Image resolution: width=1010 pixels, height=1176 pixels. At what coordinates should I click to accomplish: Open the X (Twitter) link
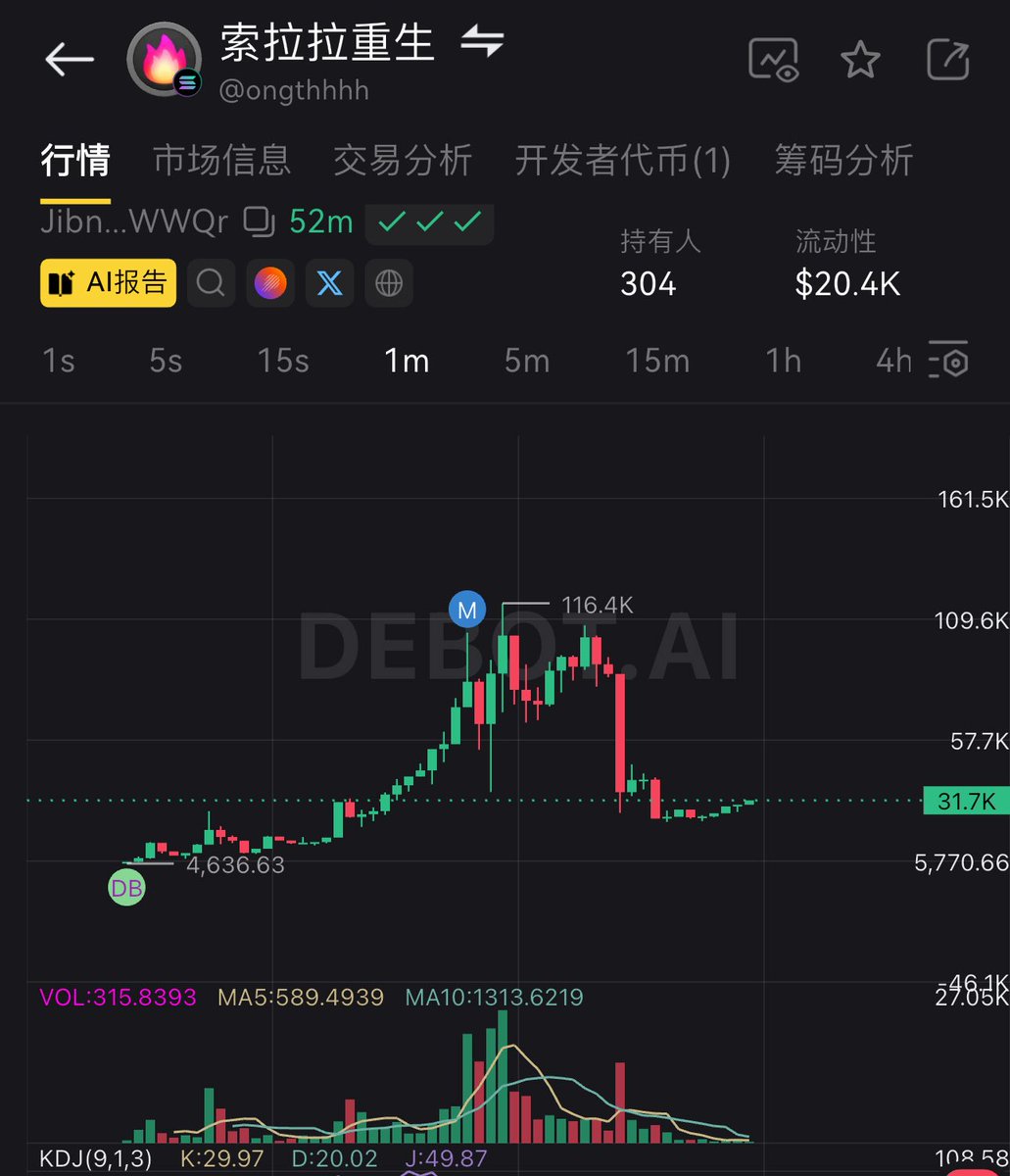(x=329, y=283)
